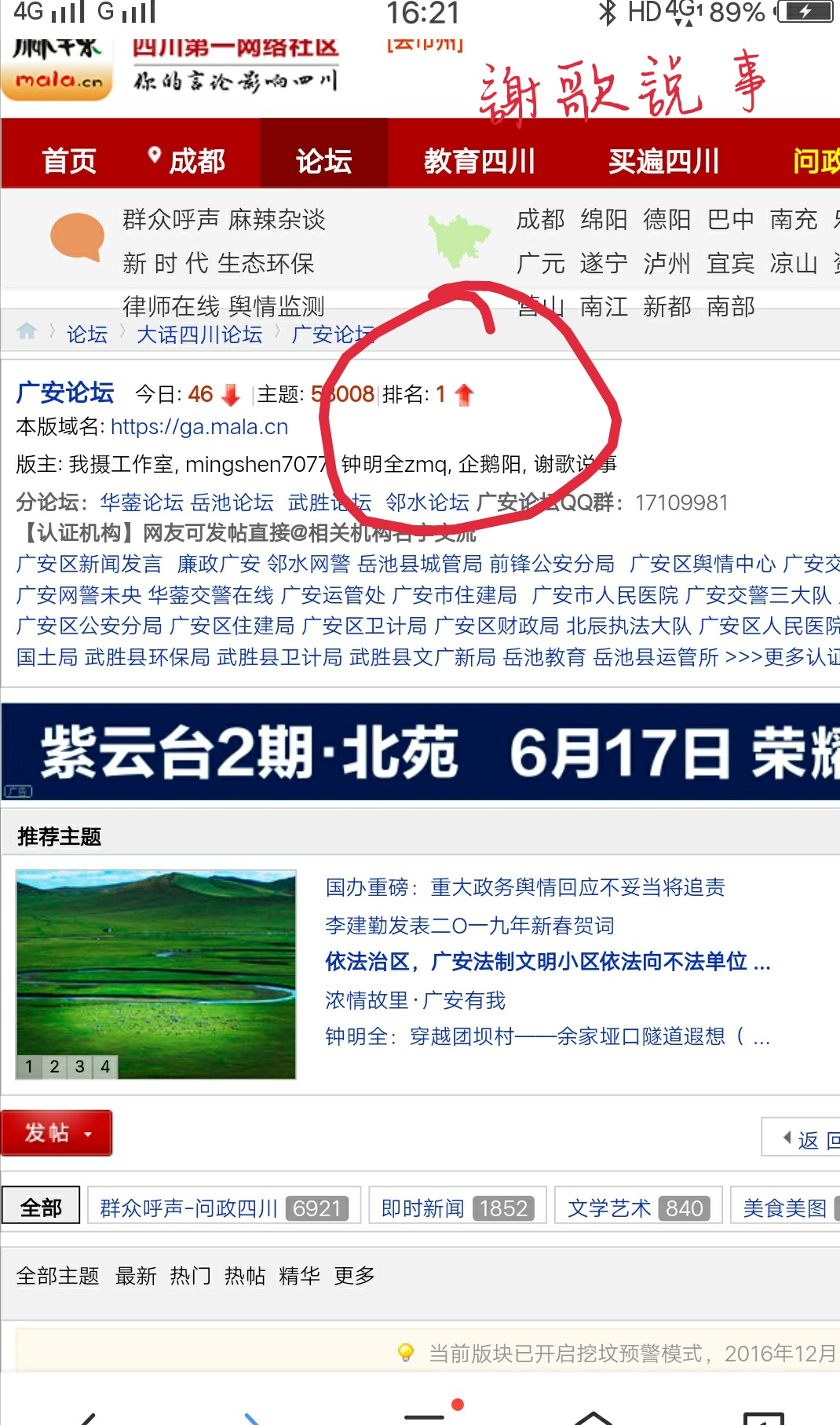
Task: Go to 大话四川论坛 in the breadcrumb
Action: 199,334
